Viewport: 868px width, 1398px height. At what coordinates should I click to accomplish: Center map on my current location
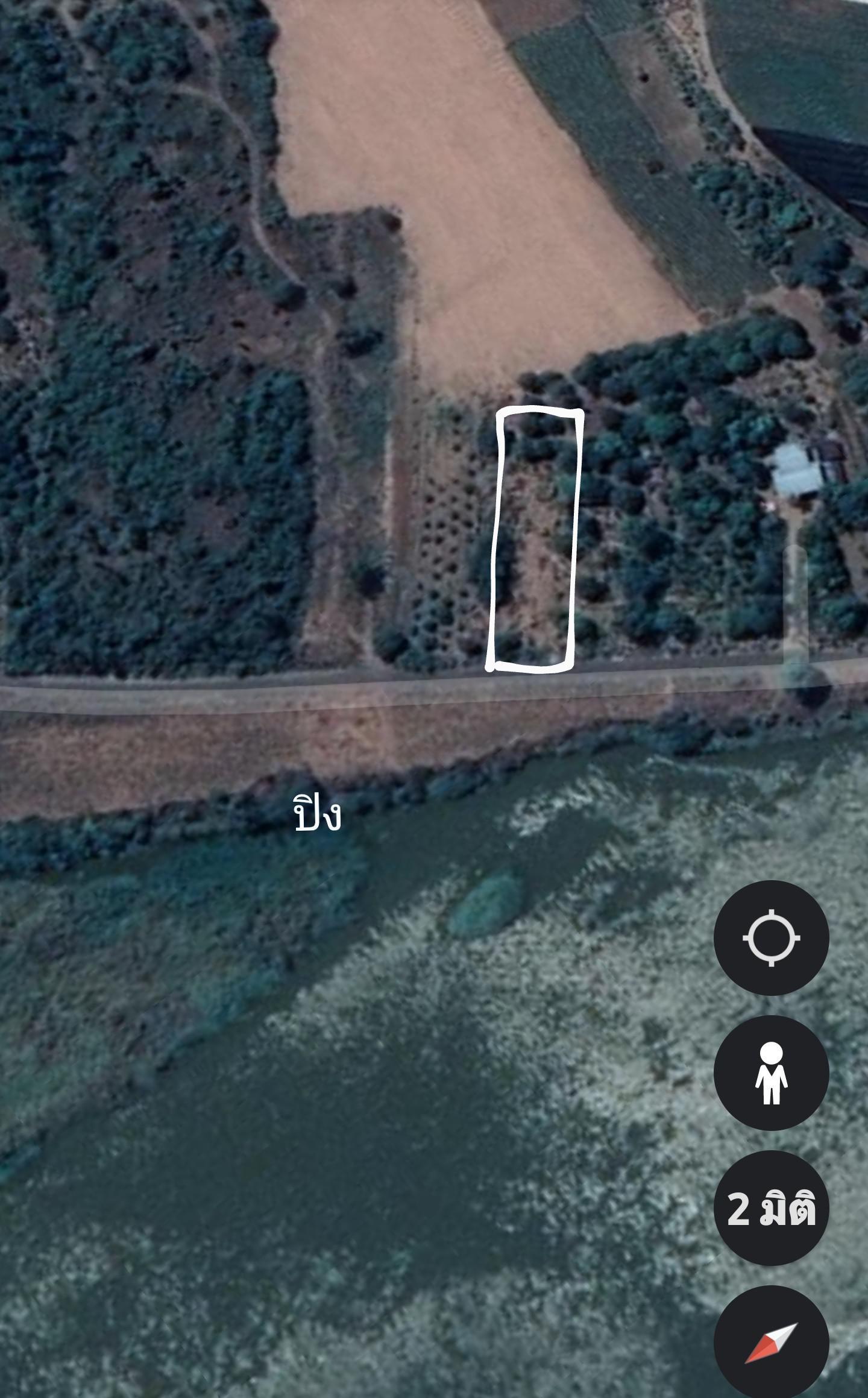tap(771, 938)
